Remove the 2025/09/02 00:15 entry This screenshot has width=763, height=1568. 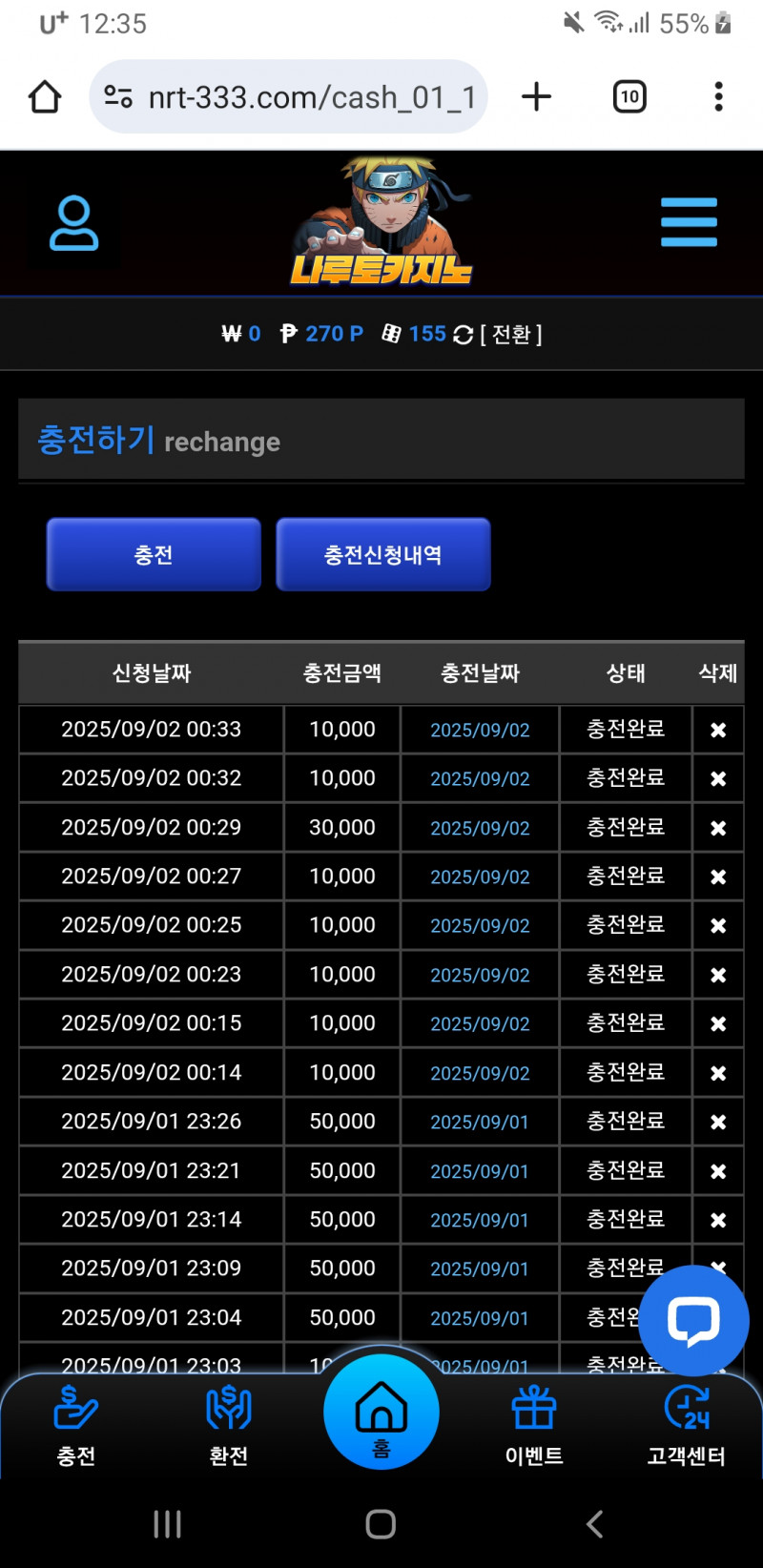pyautogui.click(x=718, y=1023)
